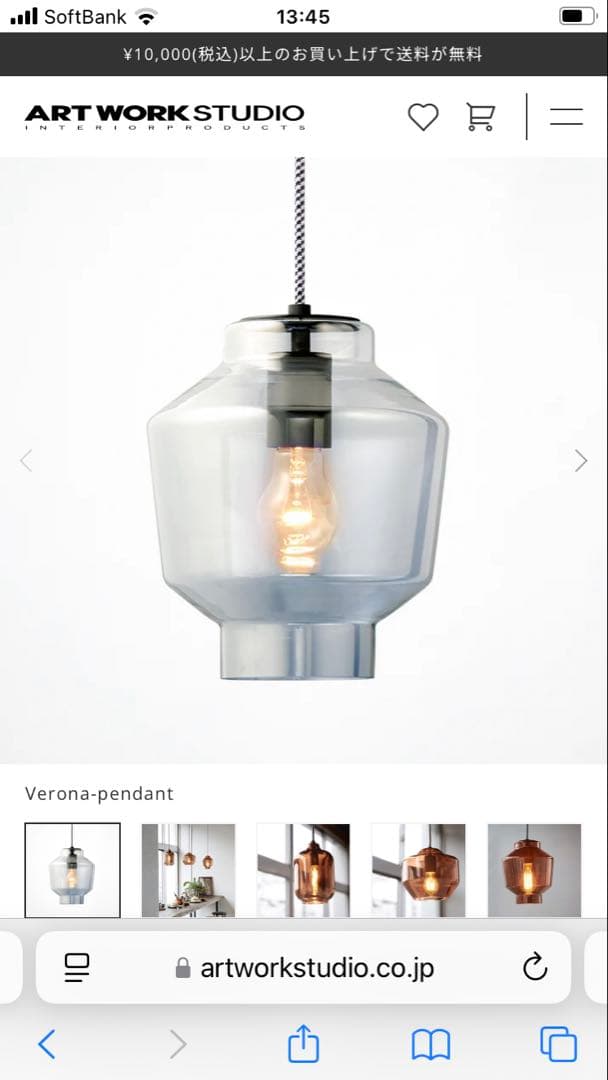Screen dimensions: 608x1080
Task: Tap the artworkstudio.co.jp address field
Action: (305, 967)
